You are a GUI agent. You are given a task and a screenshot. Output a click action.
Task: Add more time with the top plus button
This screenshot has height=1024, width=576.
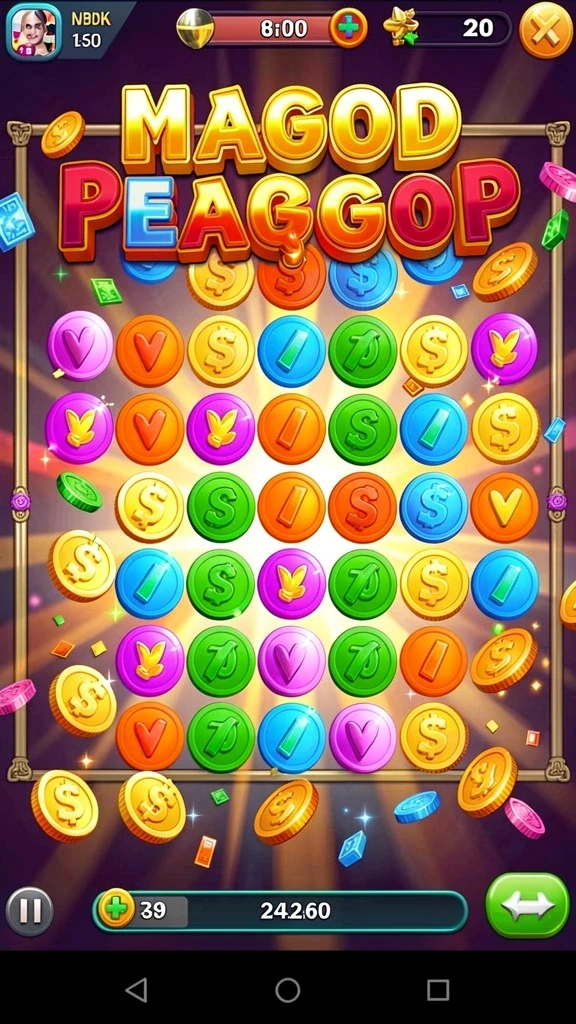click(347, 28)
